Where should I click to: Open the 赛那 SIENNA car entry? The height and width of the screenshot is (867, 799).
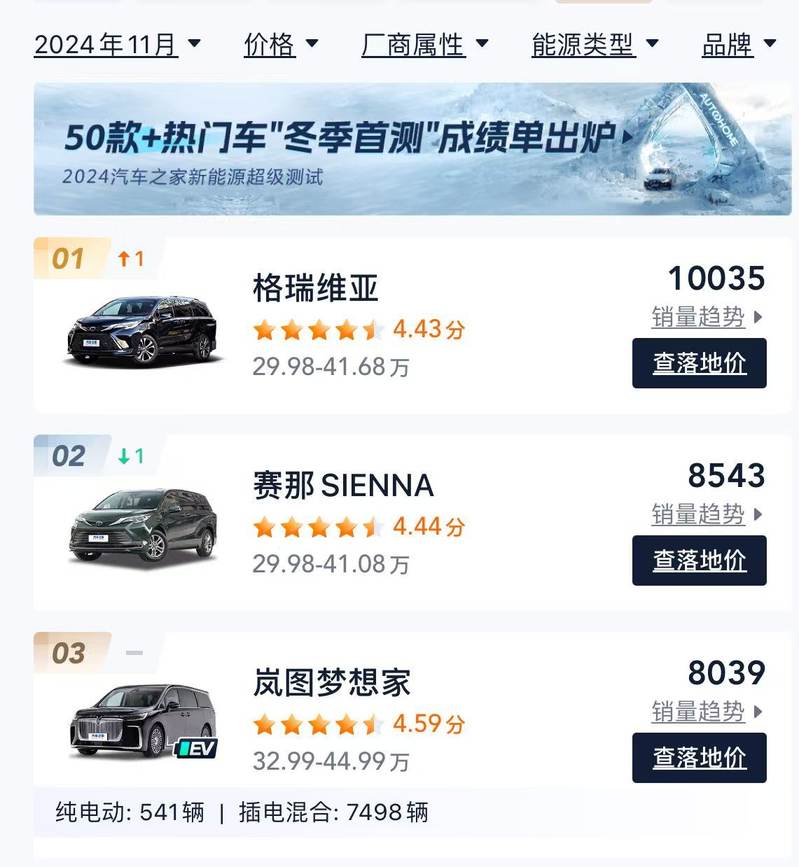pyautogui.click(x=343, y=486)
